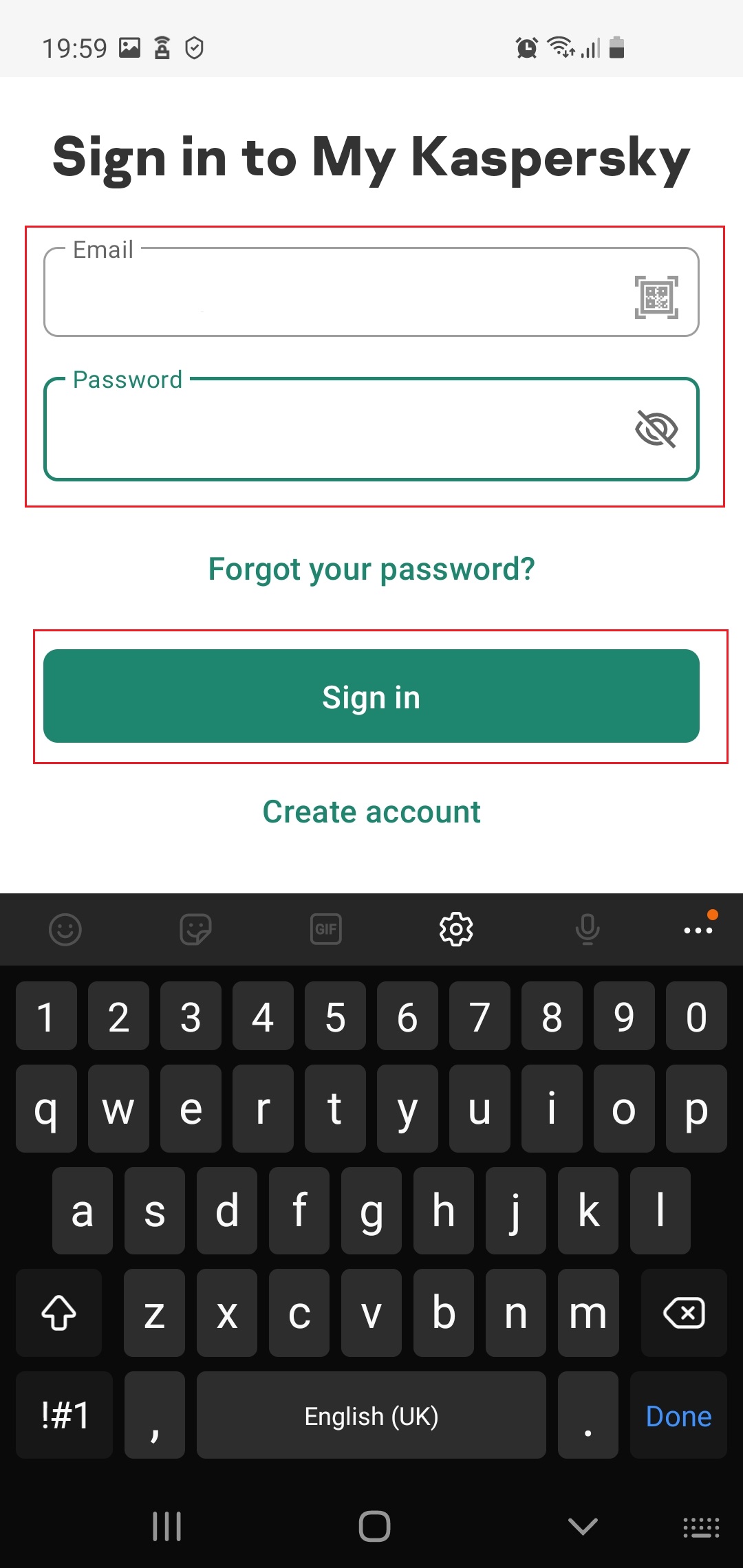Screen dimensions: 743x1568
Task: Toggle password visibility eye icon
Action: [x=656, y=429]
